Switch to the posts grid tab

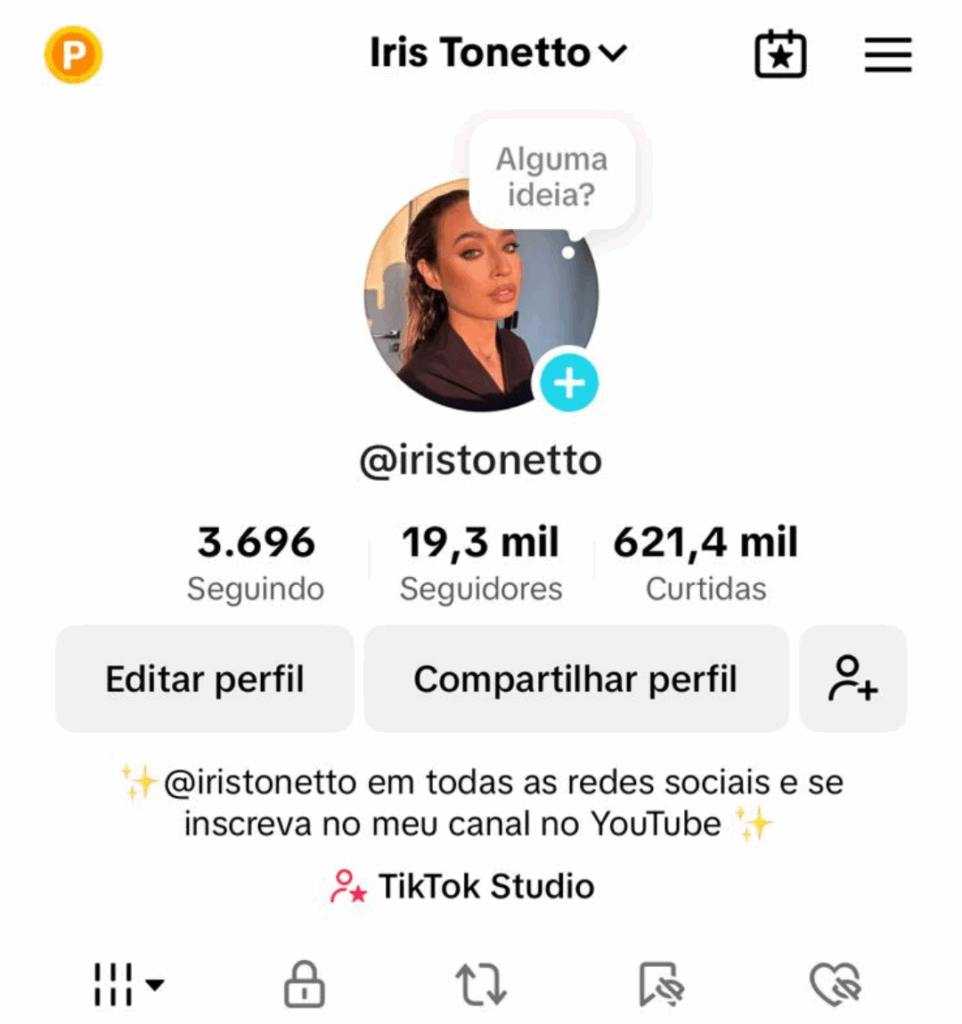click(127, 985)
